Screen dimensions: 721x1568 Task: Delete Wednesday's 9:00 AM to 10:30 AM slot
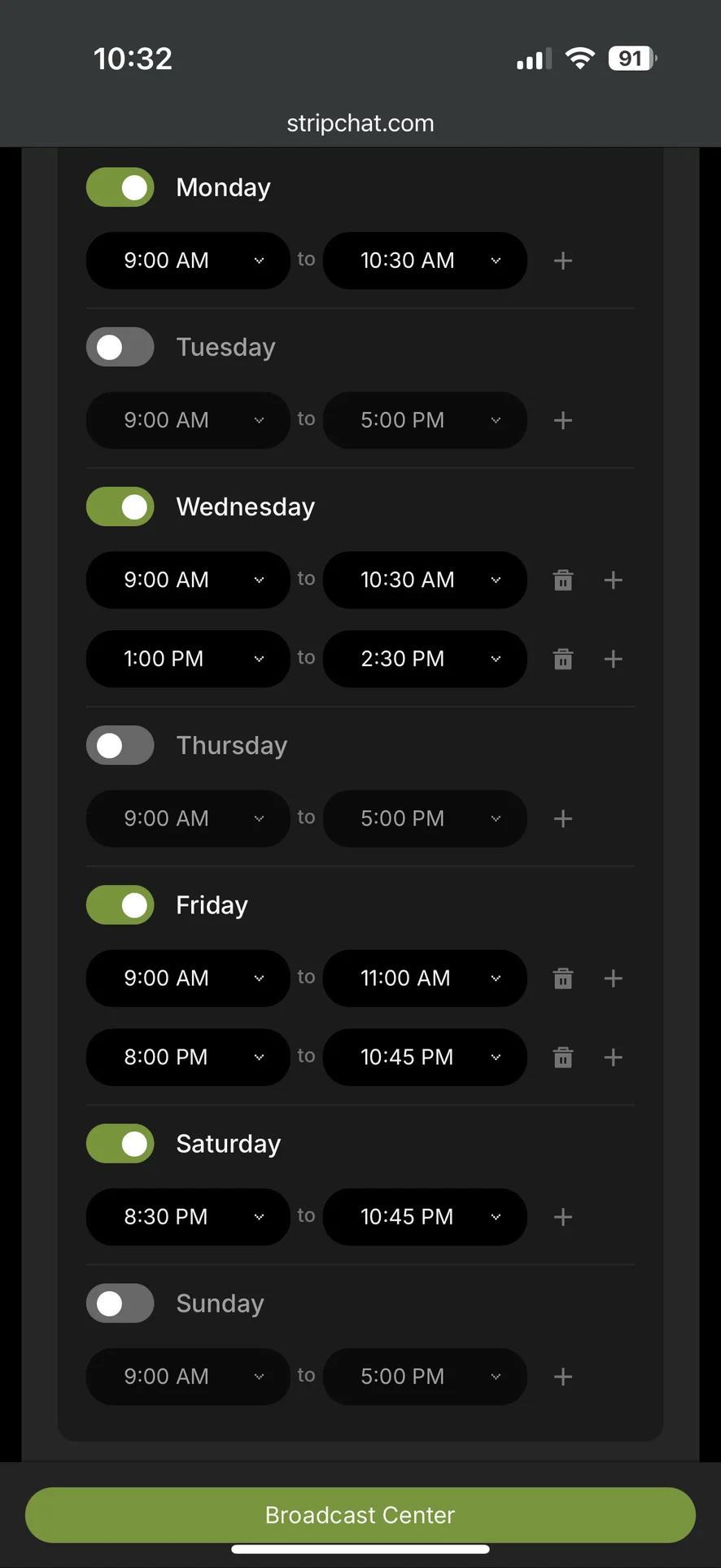563,580
